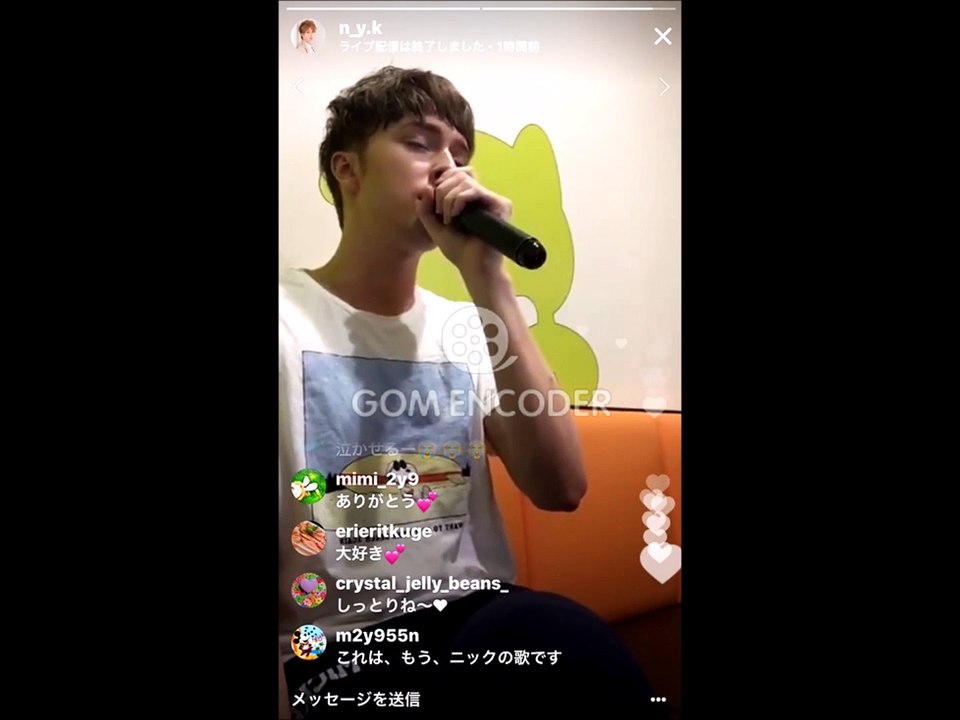Open the three-dot options menu
This screenshot has height=720, width=960.
pos(658,699)
